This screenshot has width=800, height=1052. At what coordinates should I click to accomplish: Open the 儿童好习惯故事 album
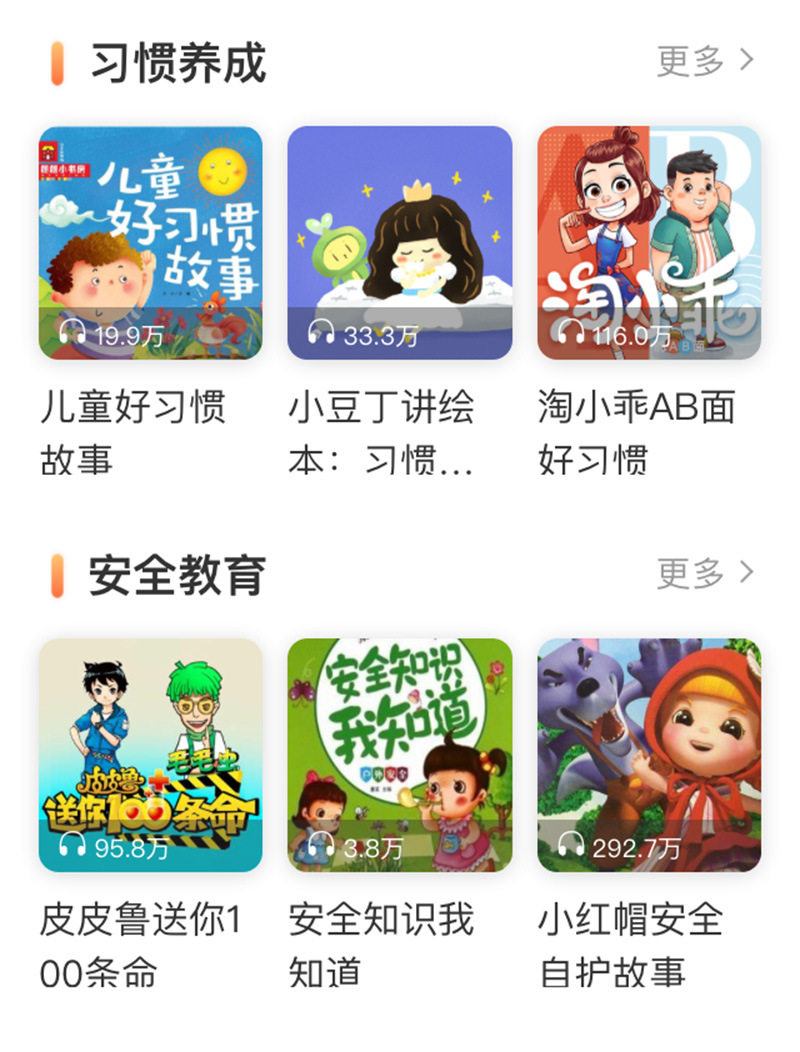tap(150, 243)
